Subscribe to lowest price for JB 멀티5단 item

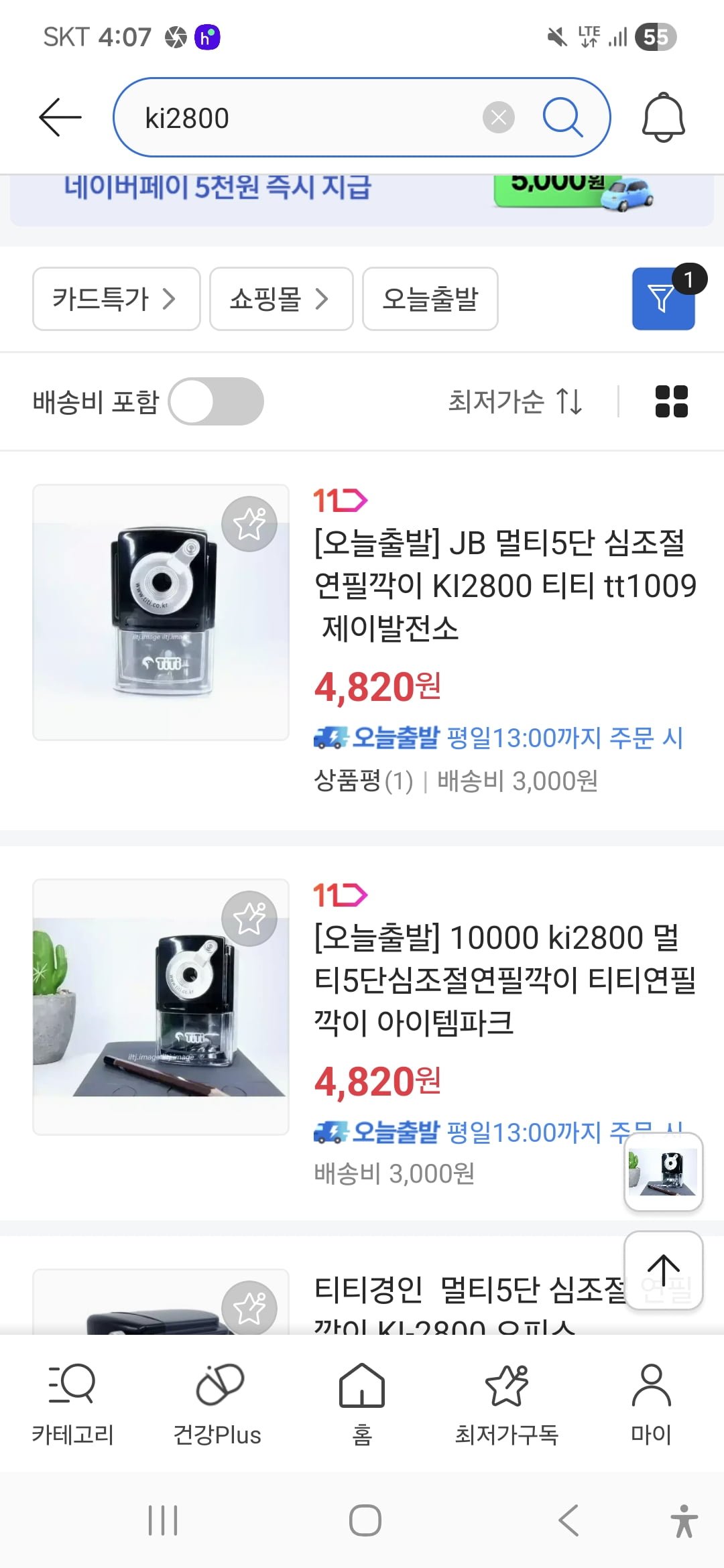(x=249, y=525)
